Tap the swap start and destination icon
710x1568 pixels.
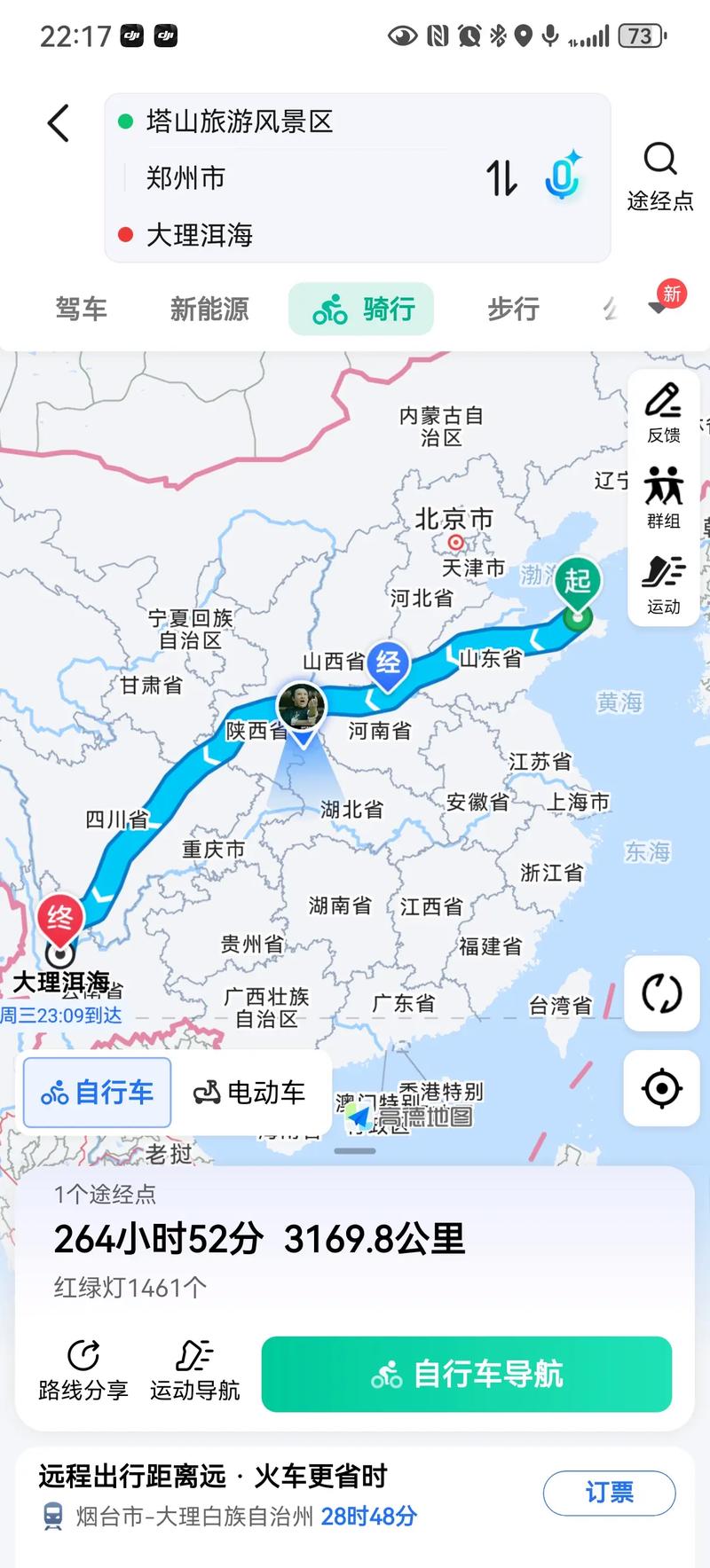coord(502,178)
